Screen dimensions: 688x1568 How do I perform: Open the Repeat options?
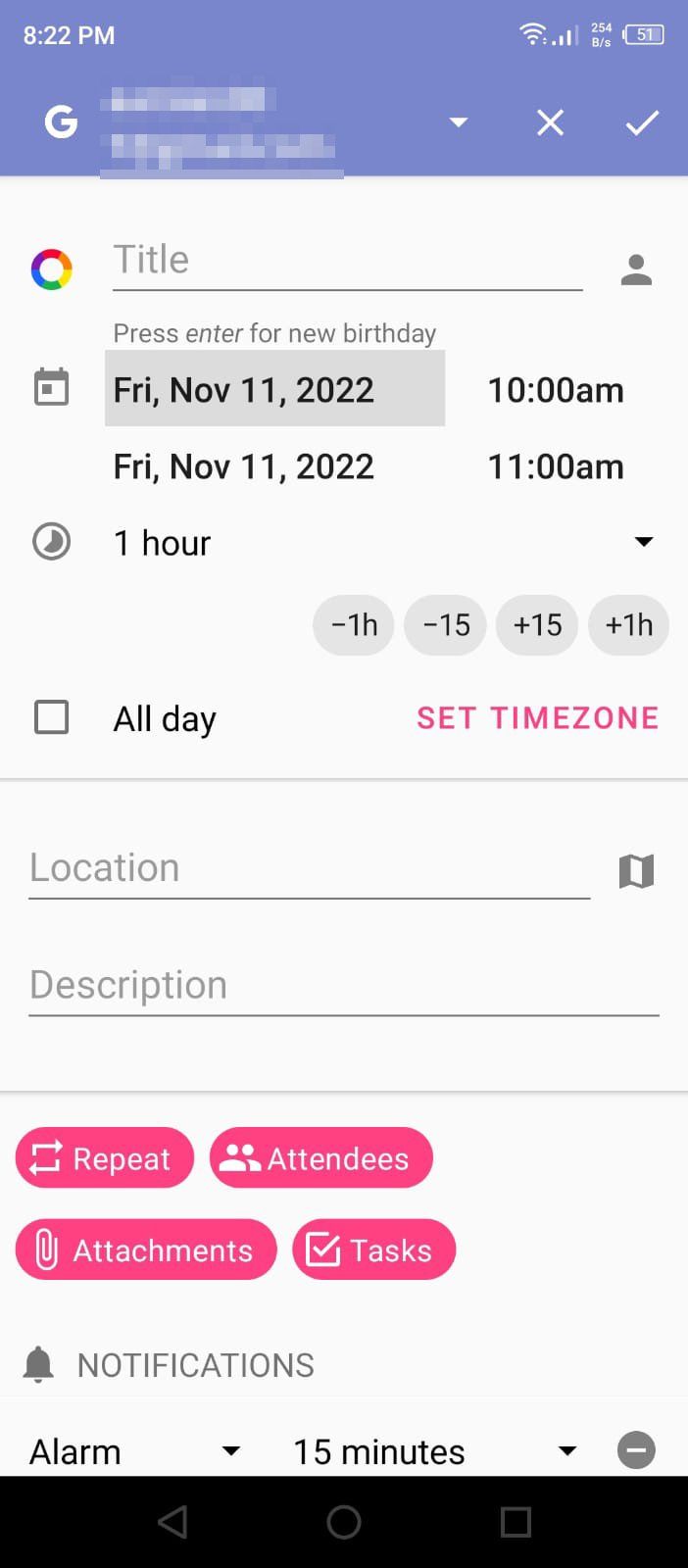coord(105,1158)
